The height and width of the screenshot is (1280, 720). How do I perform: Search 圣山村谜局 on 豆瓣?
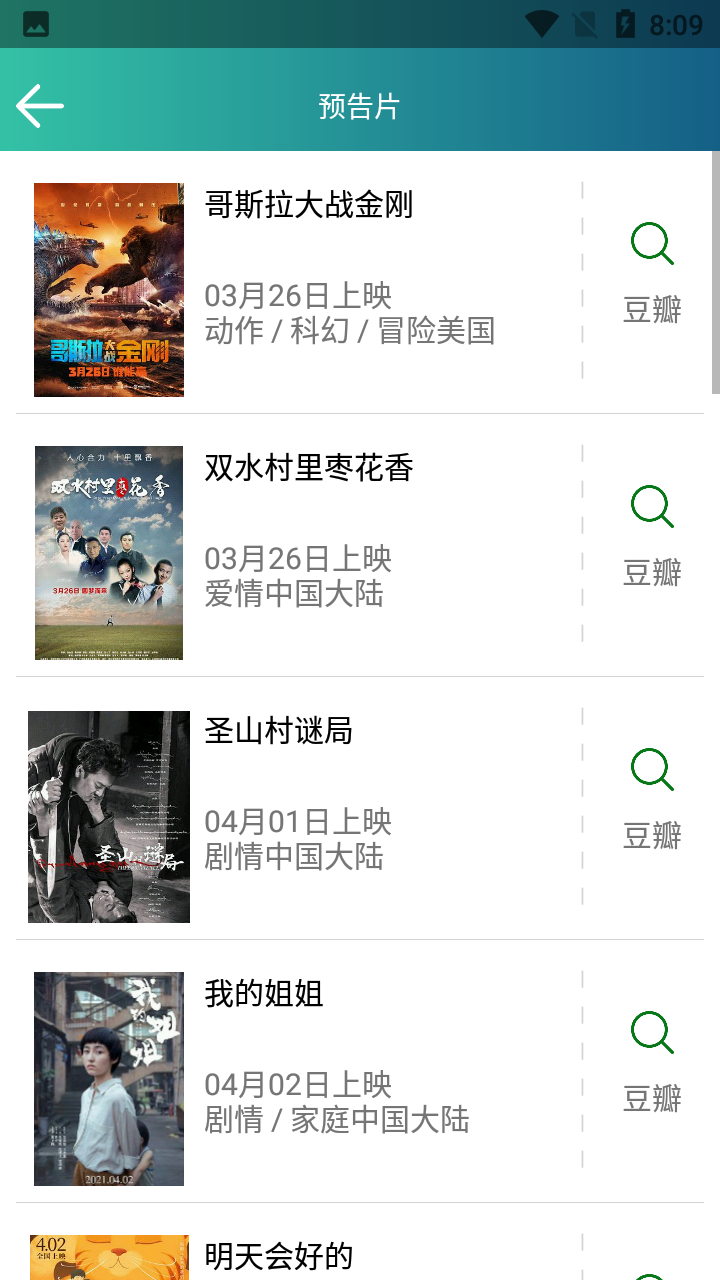pos(652,798)
